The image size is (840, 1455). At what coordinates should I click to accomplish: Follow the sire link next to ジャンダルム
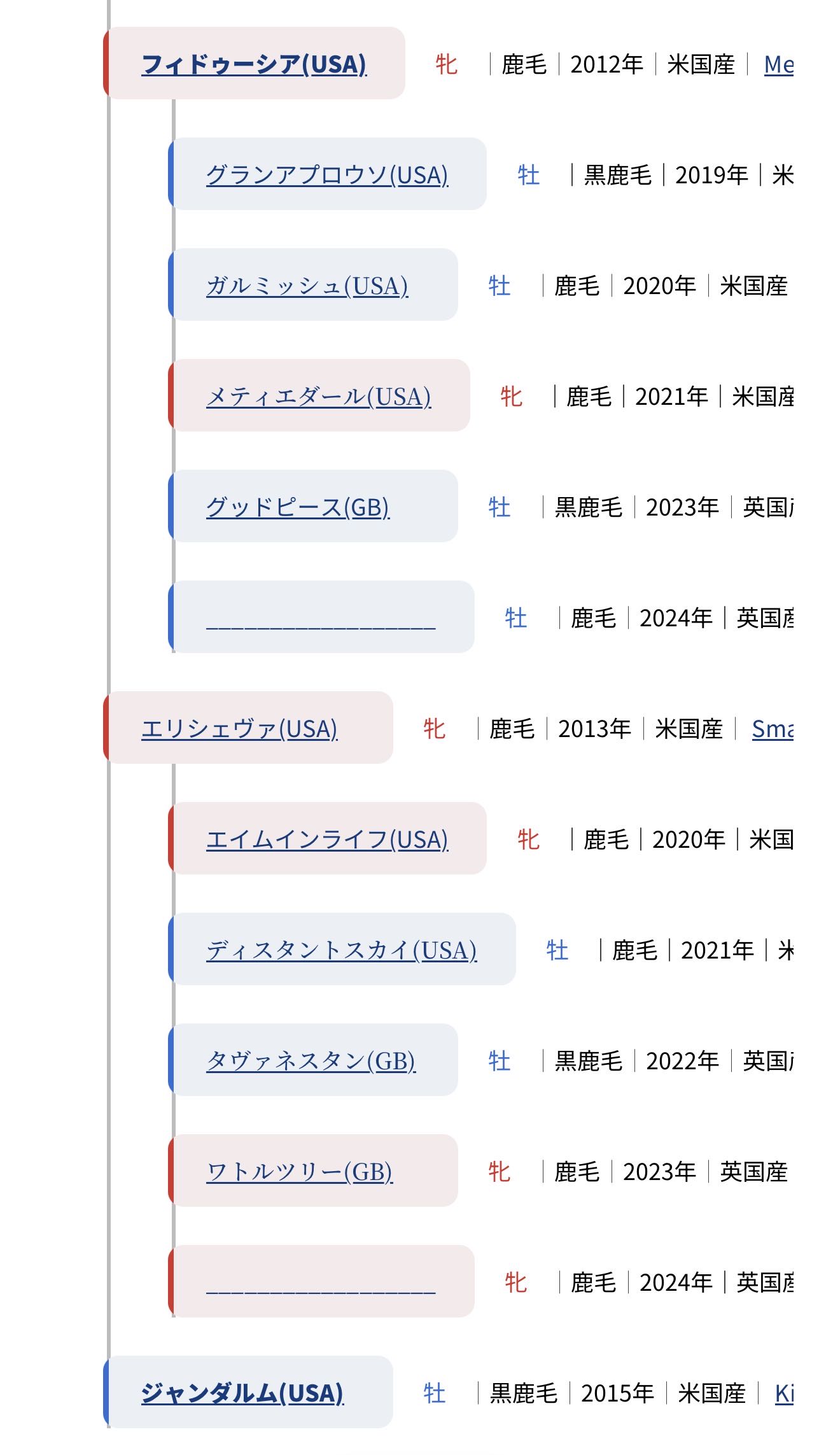click(784, 1393)
